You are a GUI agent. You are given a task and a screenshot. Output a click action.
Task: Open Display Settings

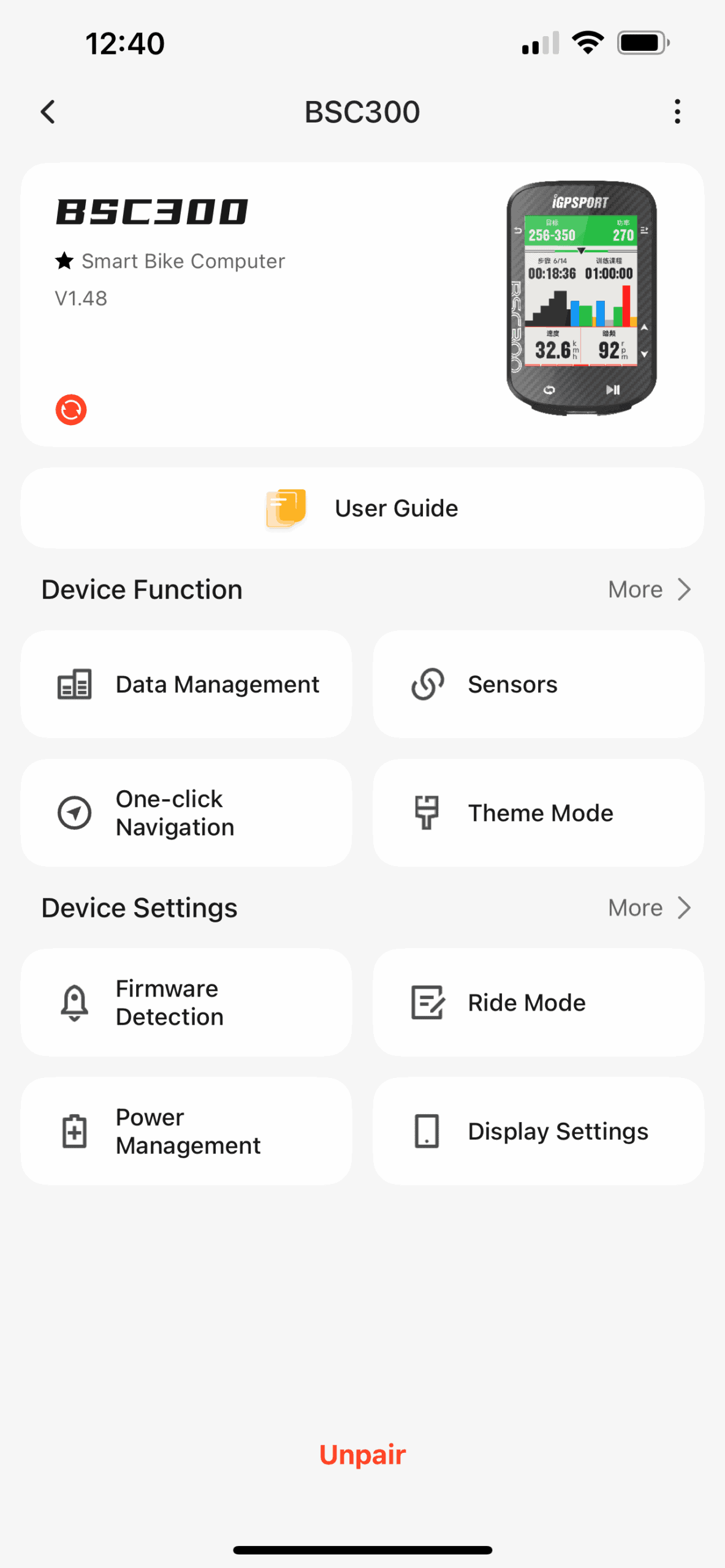pos(539,1131)
